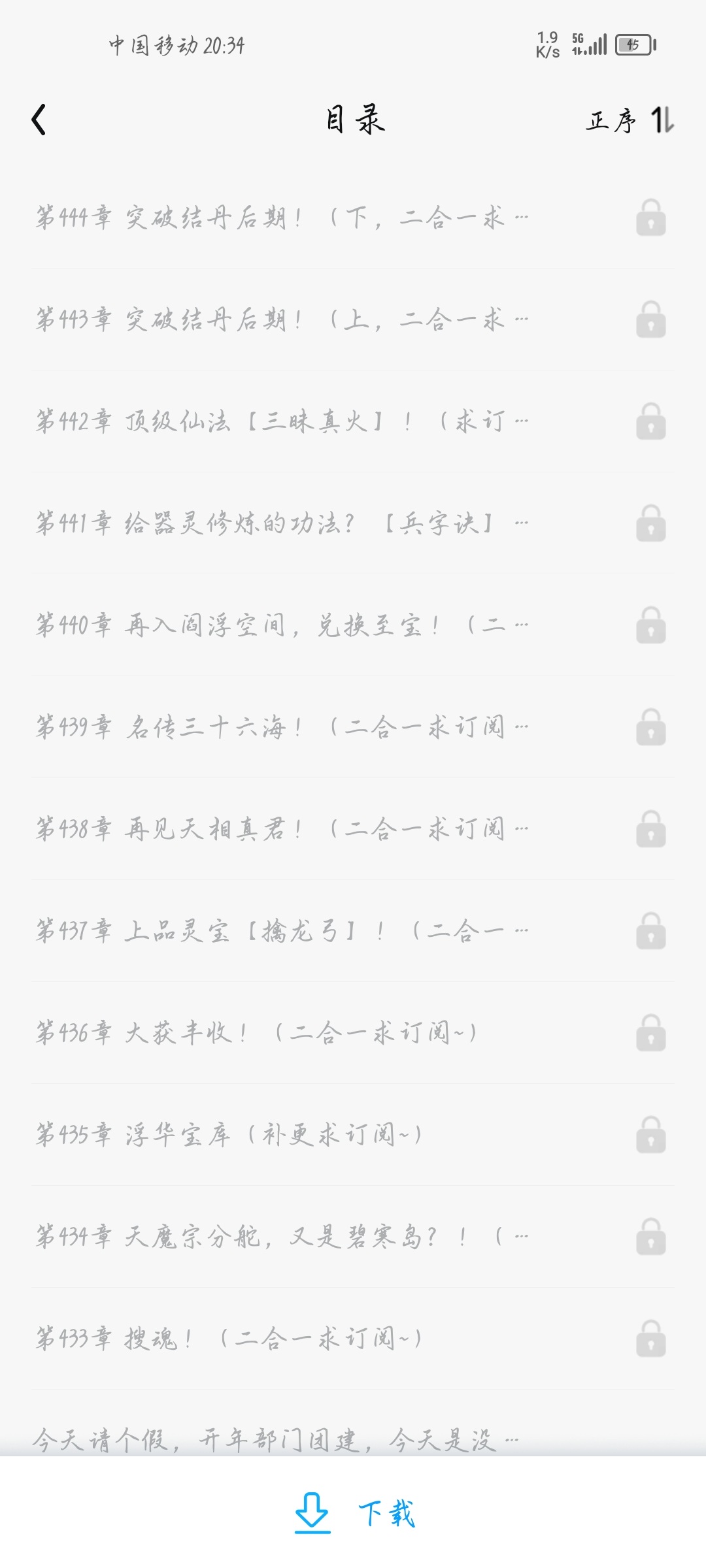The image size is (706, 1568).
Task: Open the 今天请个假 notice entry
Action: [x=275, y=1439]
